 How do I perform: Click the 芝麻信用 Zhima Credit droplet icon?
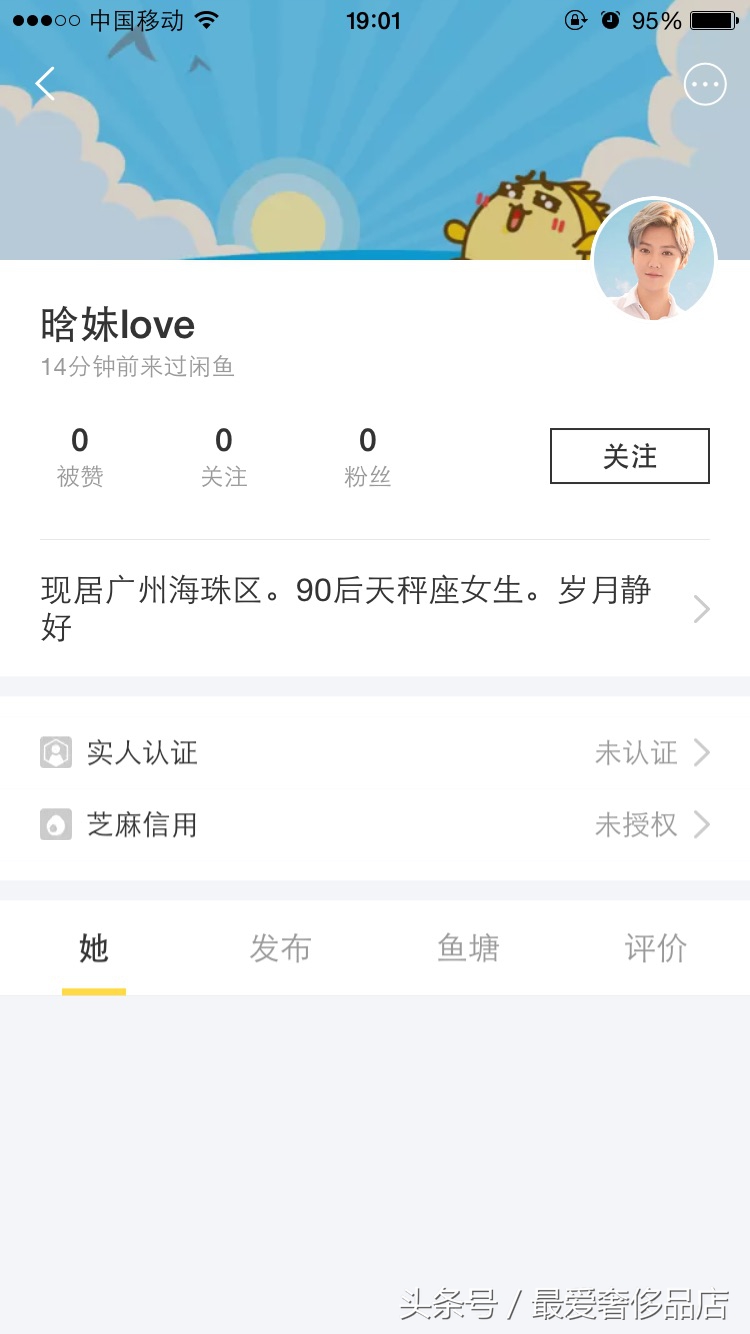point(55,824)
